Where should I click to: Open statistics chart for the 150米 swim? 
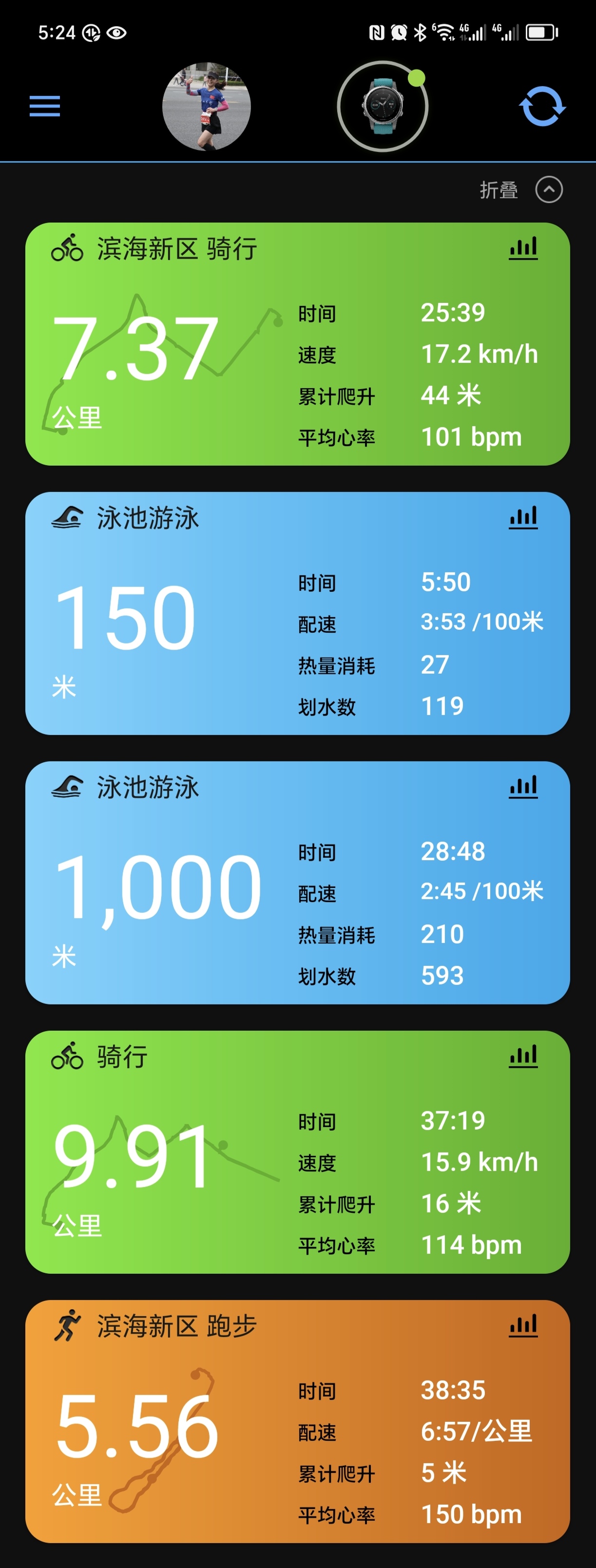coord(522,518)
